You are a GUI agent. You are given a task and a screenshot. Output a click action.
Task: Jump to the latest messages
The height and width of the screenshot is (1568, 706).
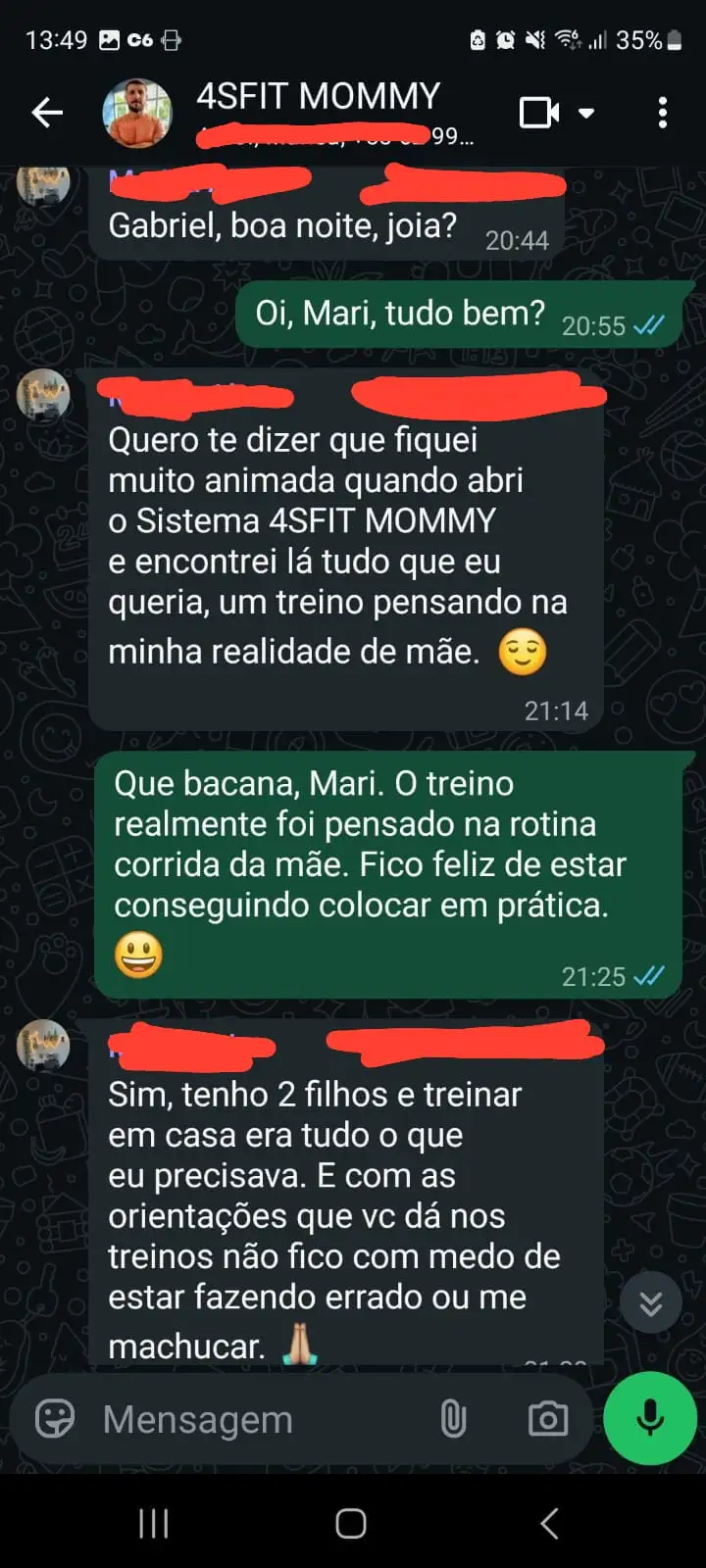(x=650, y=1302)
